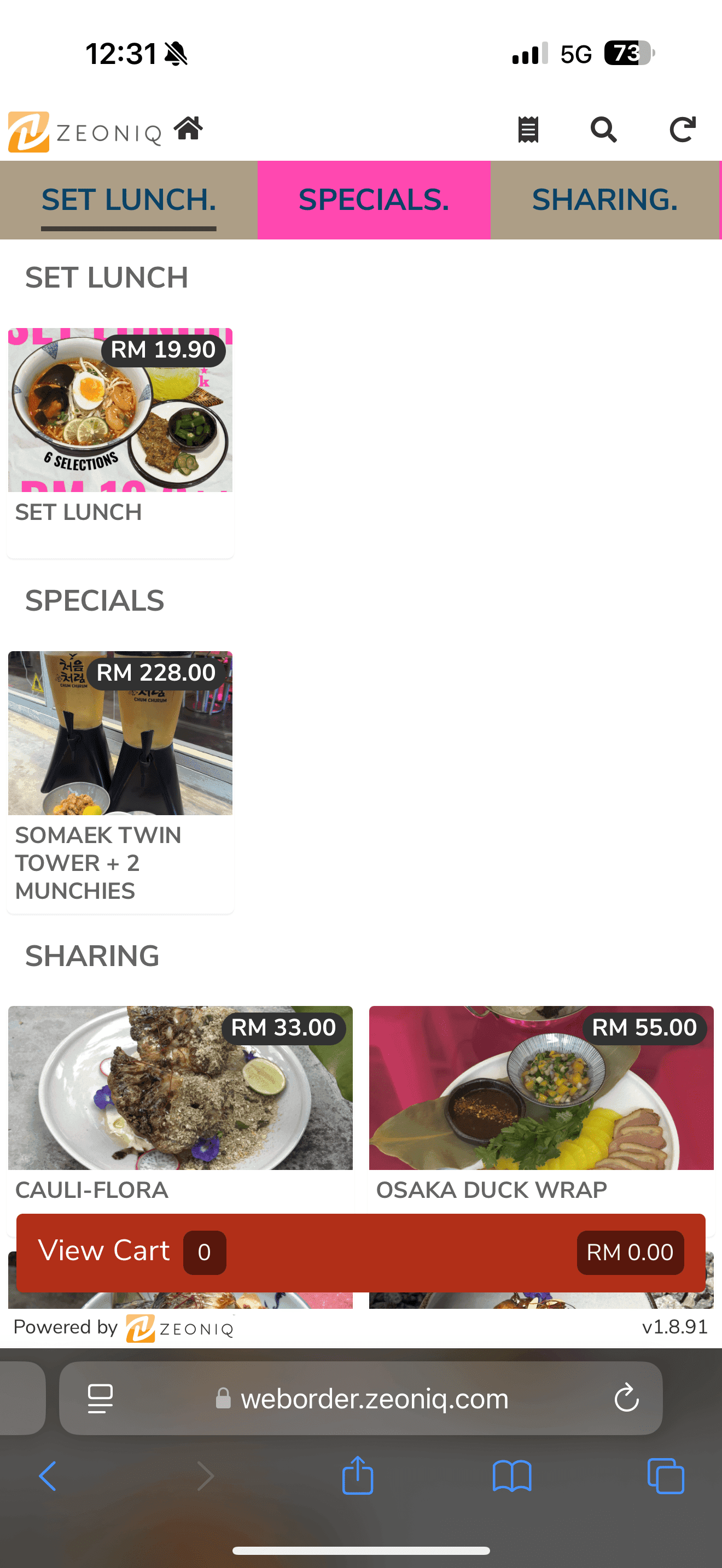Select the SPECIALS. tab
Screen dimensions: 722x1568
pos(374,200)
